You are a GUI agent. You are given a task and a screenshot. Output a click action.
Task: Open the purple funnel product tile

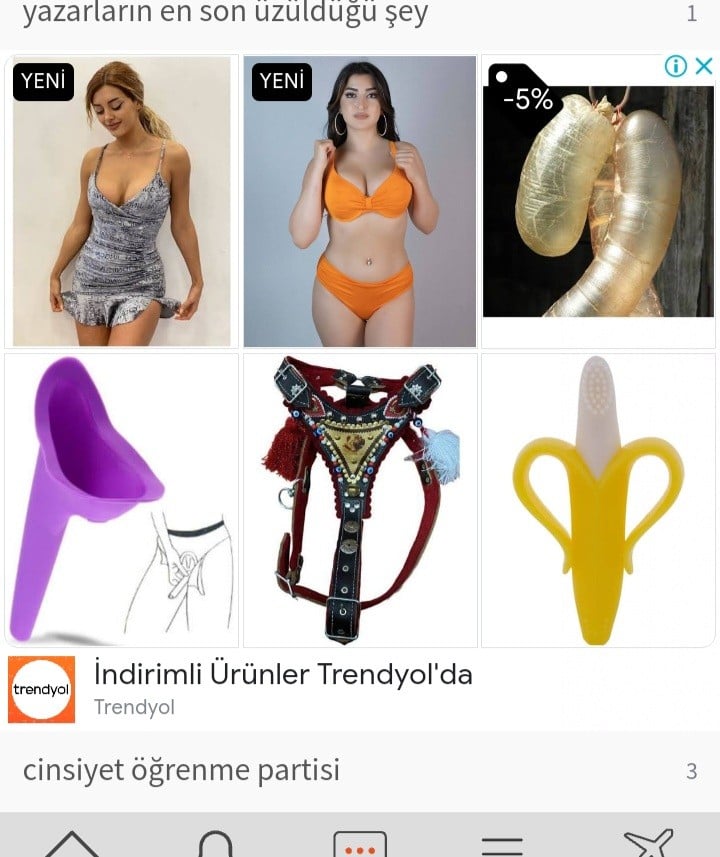pyautogui.click(x=122, y=500)
